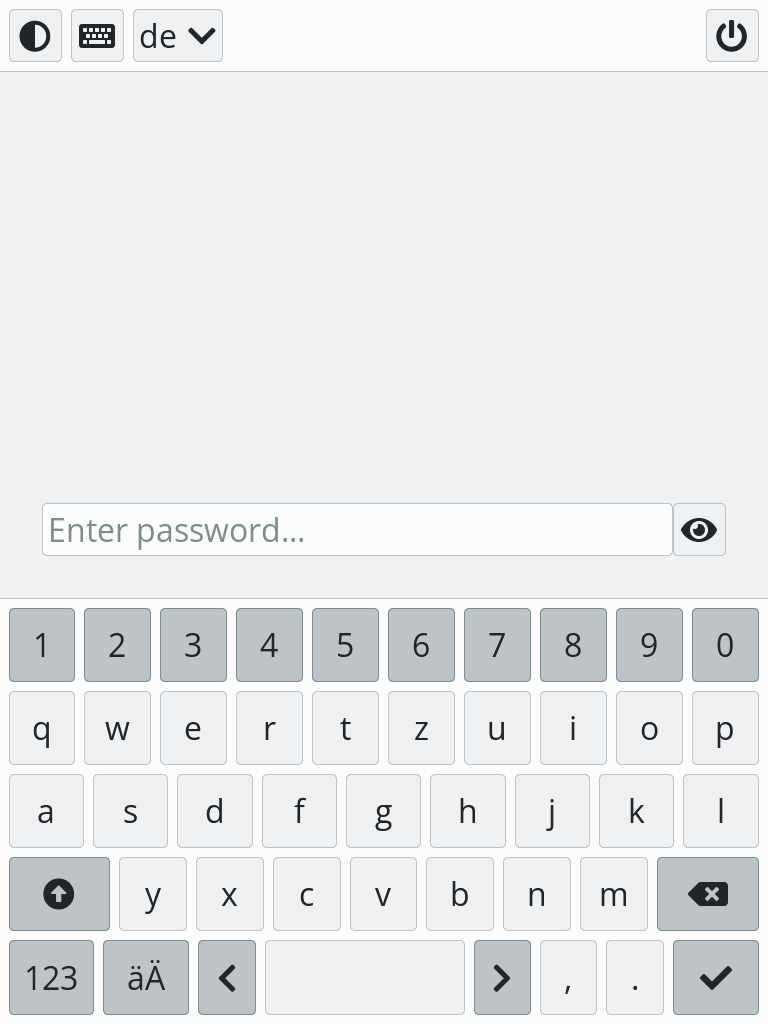
Task: Enable uppercase letters via Shift
Action: [59, 894]
